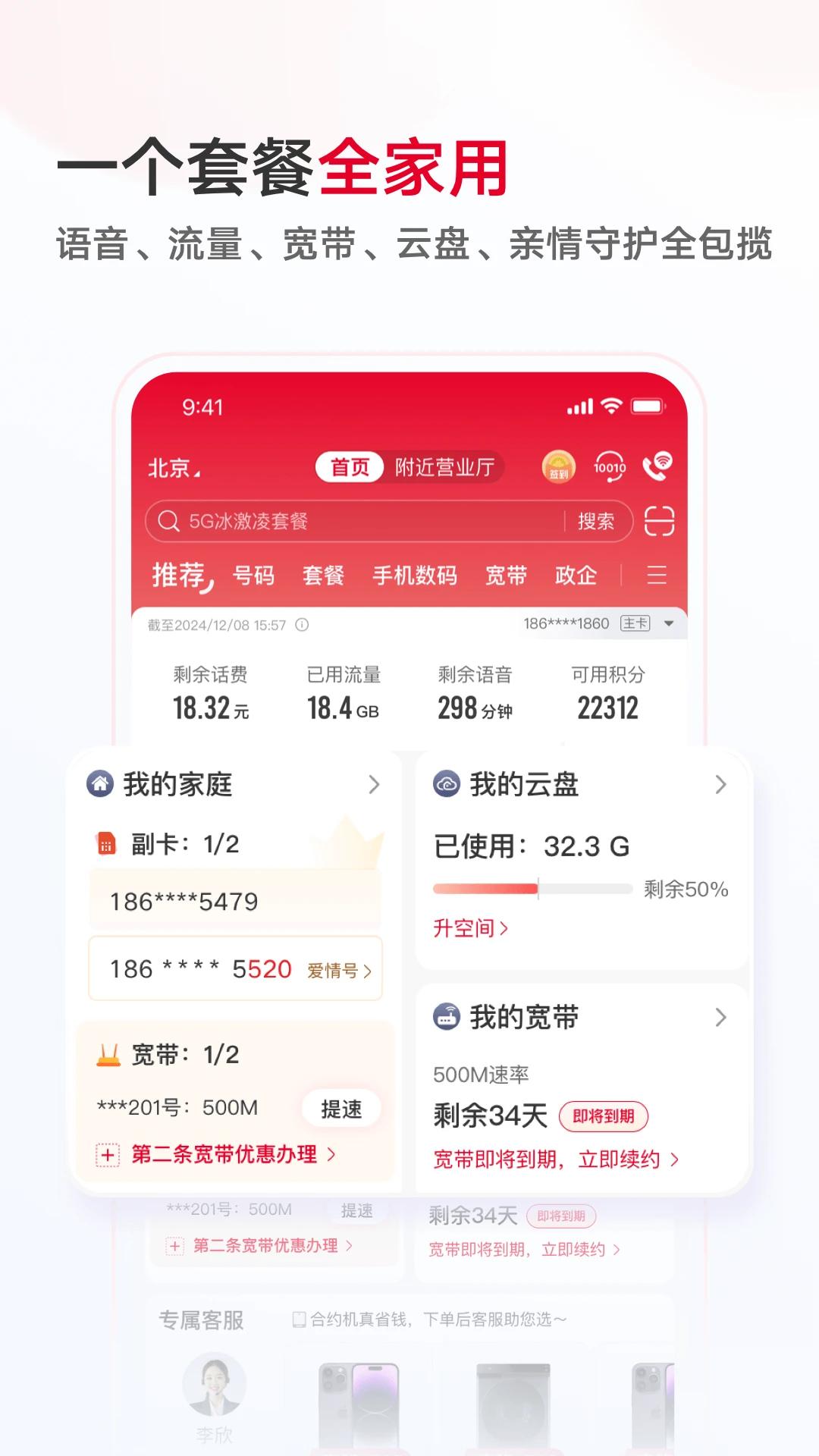The image size is (819, 1456).
Task: Expand the 主卡 account dropdown
Action: [668, 625]
